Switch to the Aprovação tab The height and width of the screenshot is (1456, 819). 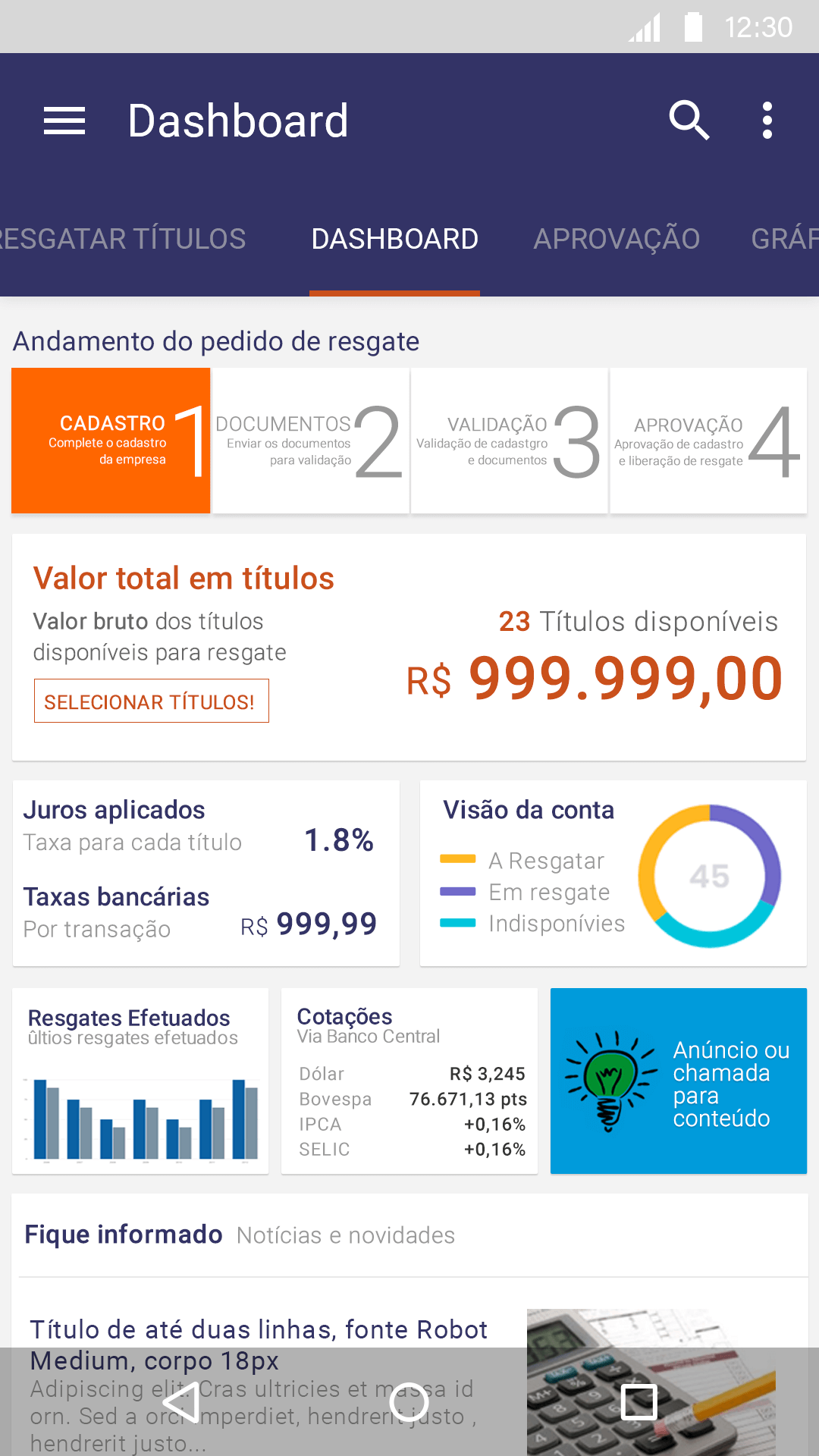pos(617,240)
